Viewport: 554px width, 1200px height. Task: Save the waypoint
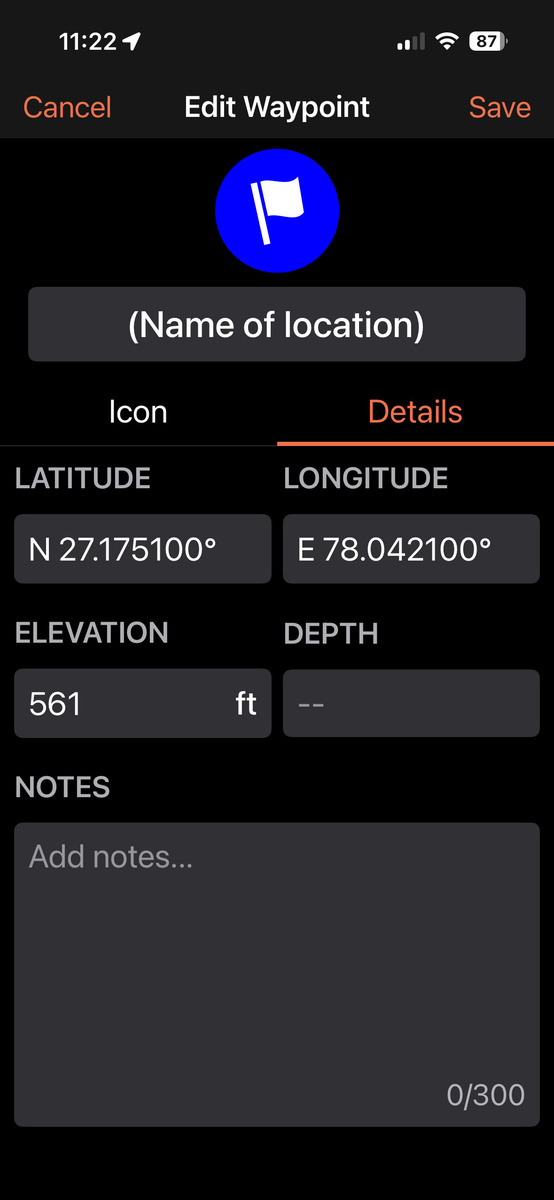[499, 107]
